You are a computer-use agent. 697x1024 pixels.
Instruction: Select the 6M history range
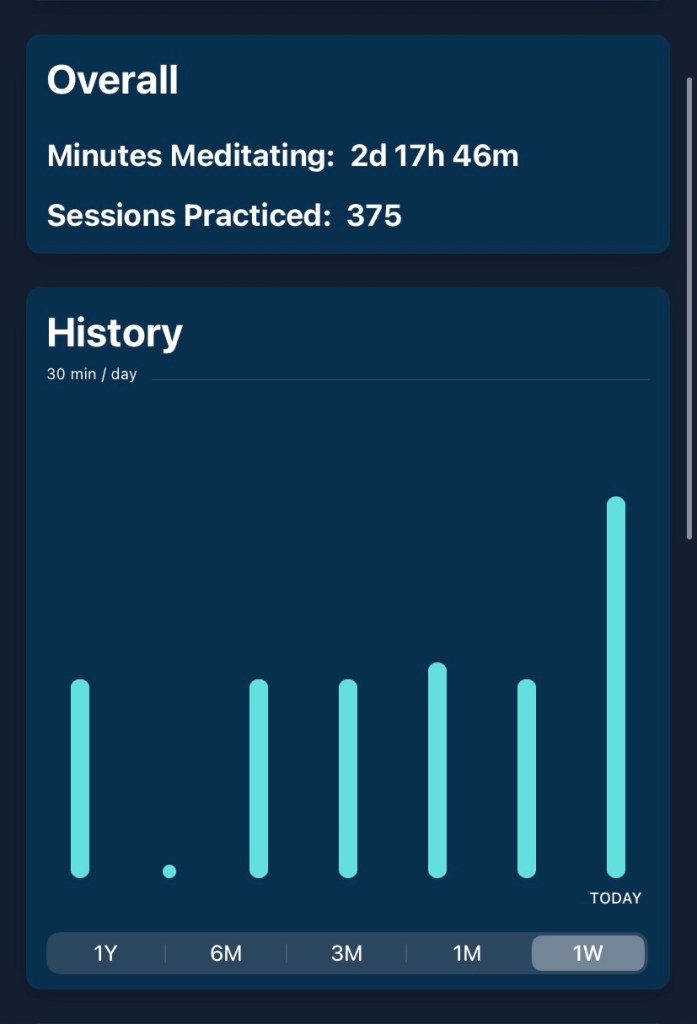point(226,953)
